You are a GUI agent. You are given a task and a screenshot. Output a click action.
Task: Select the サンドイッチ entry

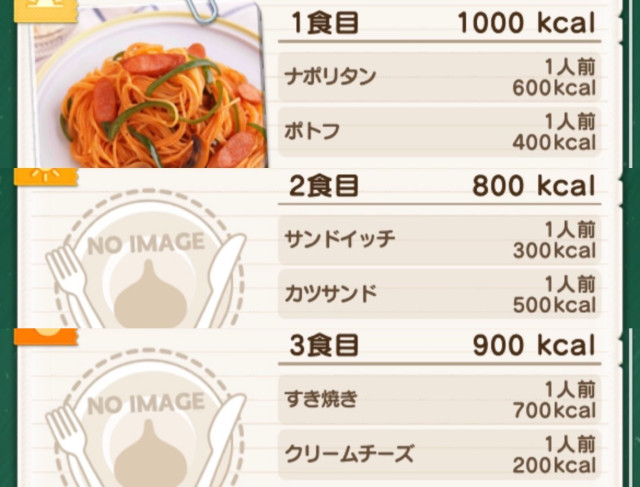(x=438, y=240)
